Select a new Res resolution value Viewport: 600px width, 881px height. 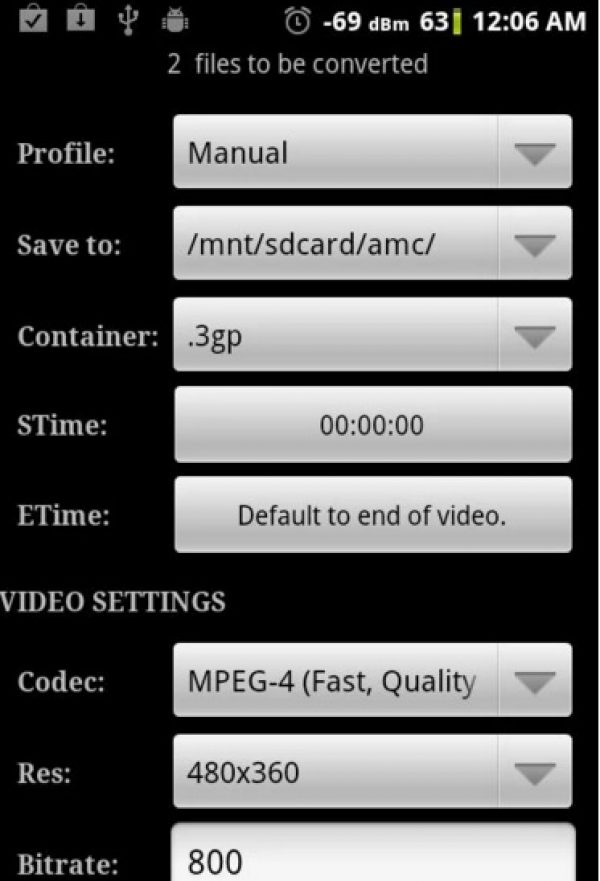point(372,772)
